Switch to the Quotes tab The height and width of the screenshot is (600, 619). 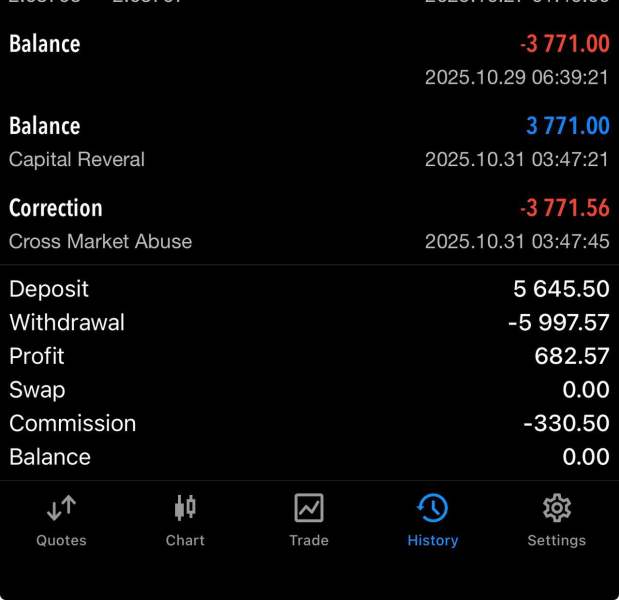pos(61,520)
